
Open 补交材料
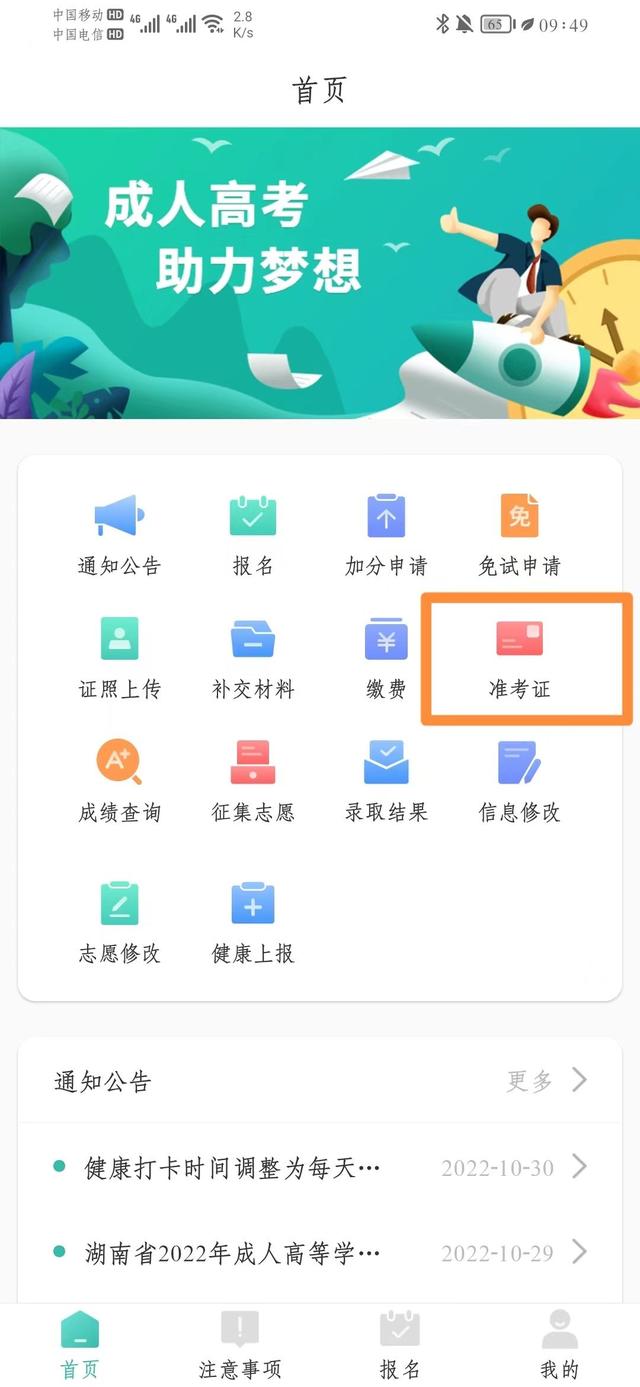253,658
